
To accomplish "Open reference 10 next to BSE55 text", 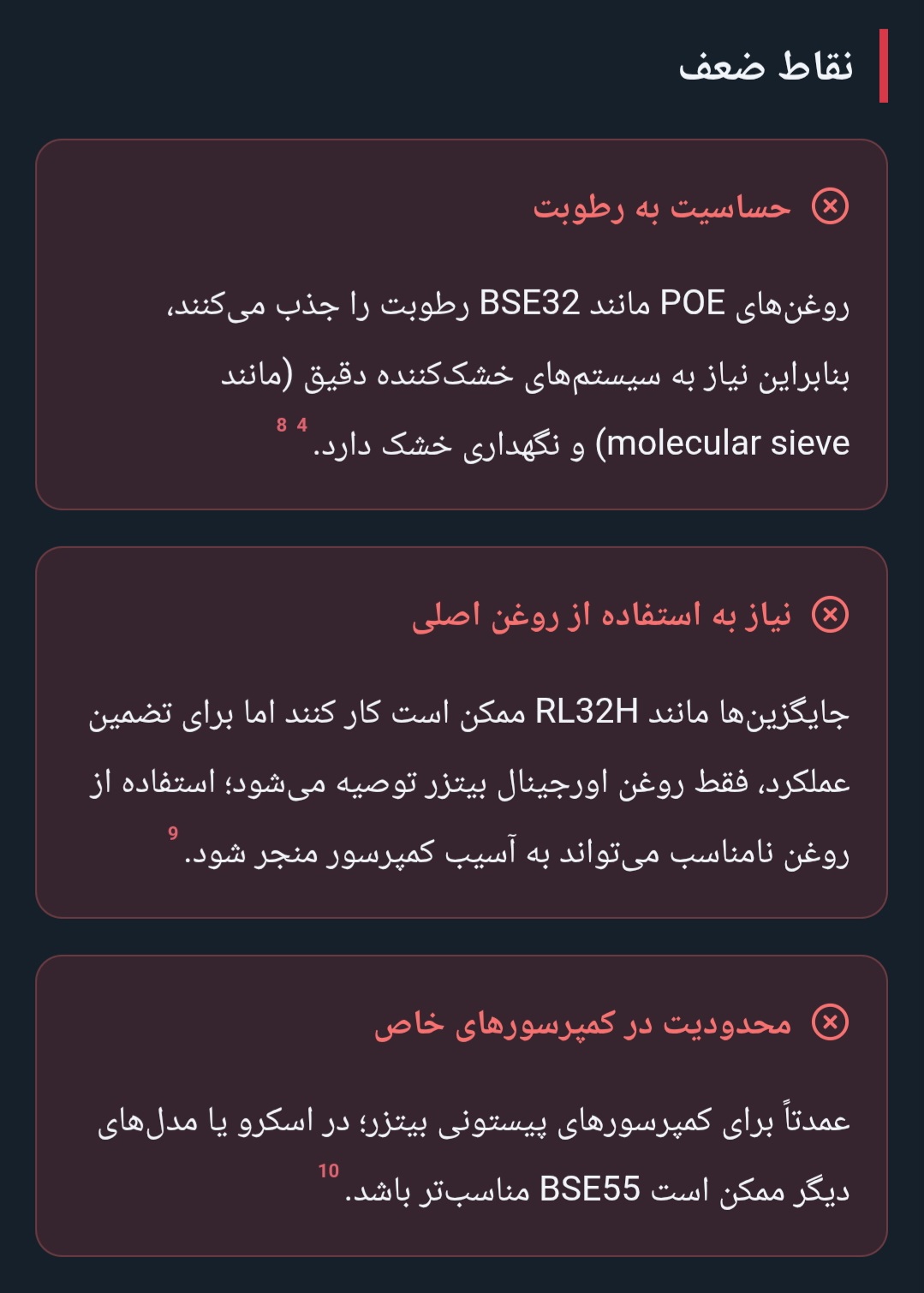I will [x=329, y=1171].
